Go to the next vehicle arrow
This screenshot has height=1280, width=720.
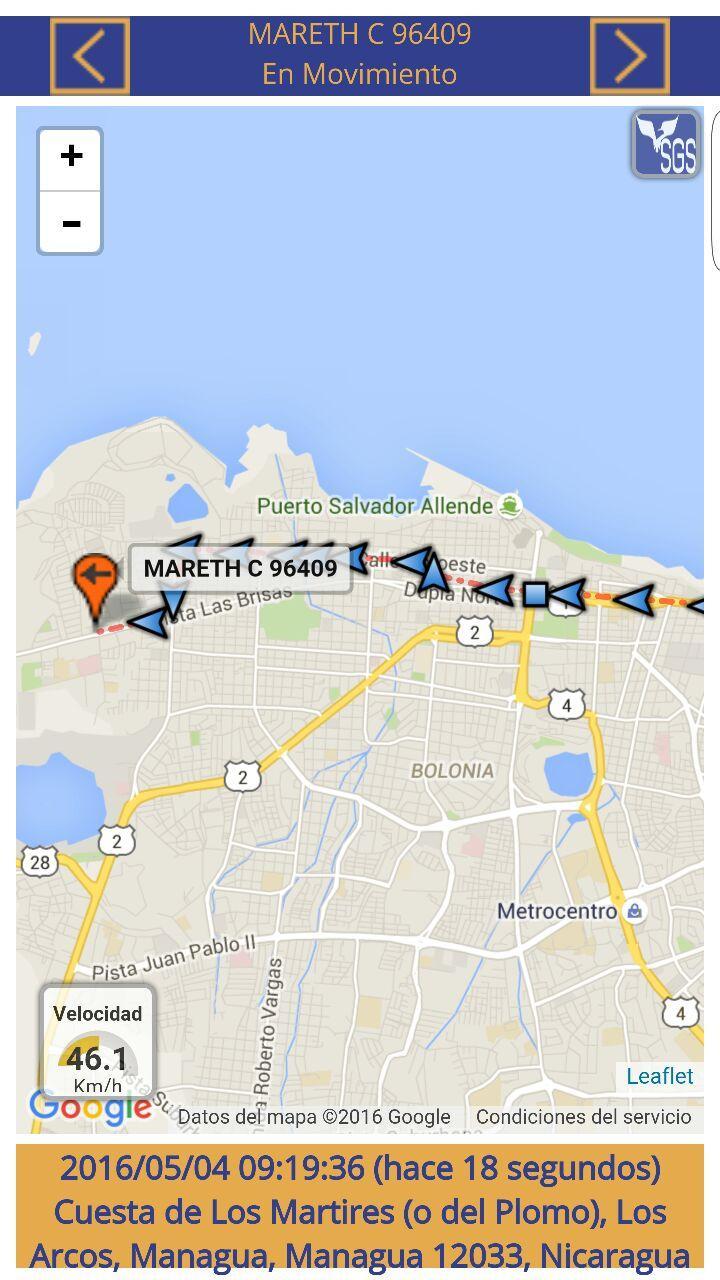pyautogui.click(x=629, y=56)
